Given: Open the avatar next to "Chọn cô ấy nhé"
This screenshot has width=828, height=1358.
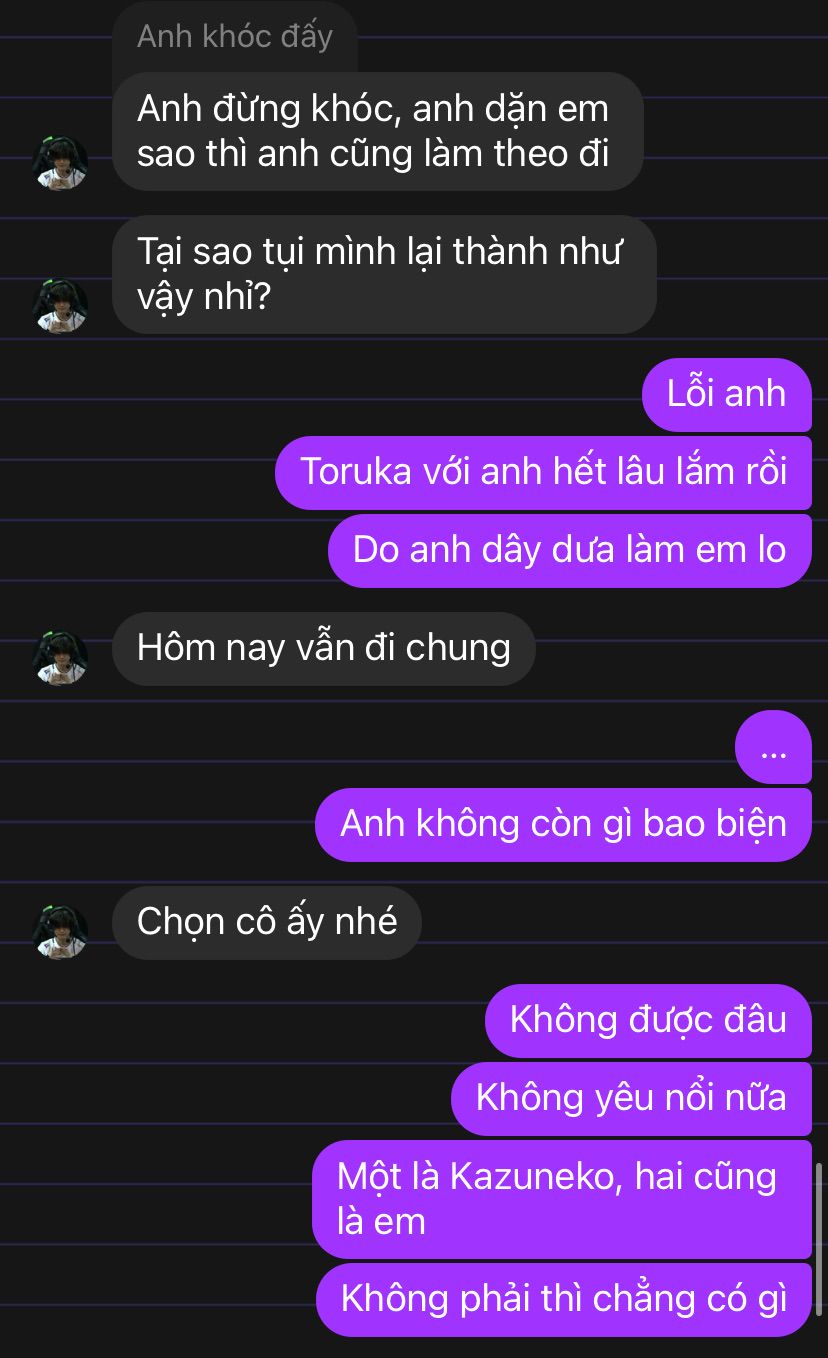Looking at the screenshot, I should (x=60, y=931).
